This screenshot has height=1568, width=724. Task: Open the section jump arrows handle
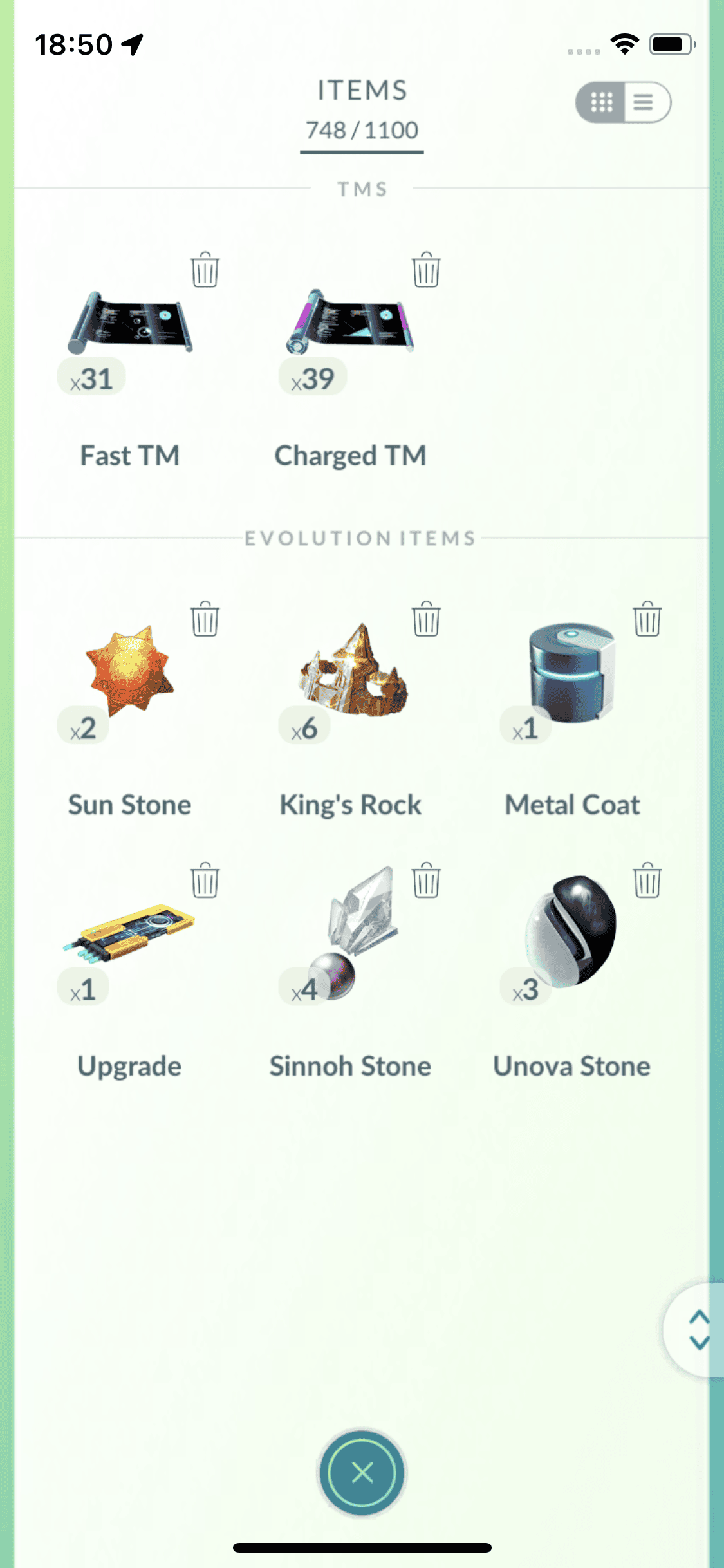pos(698,1330)
